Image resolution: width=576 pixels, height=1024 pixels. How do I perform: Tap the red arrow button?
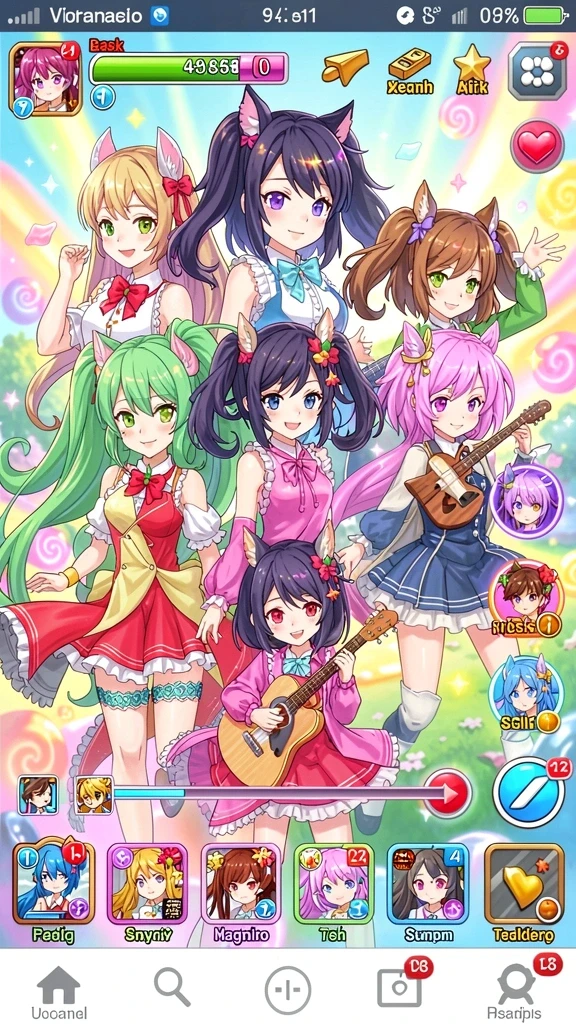click(449, 792)
